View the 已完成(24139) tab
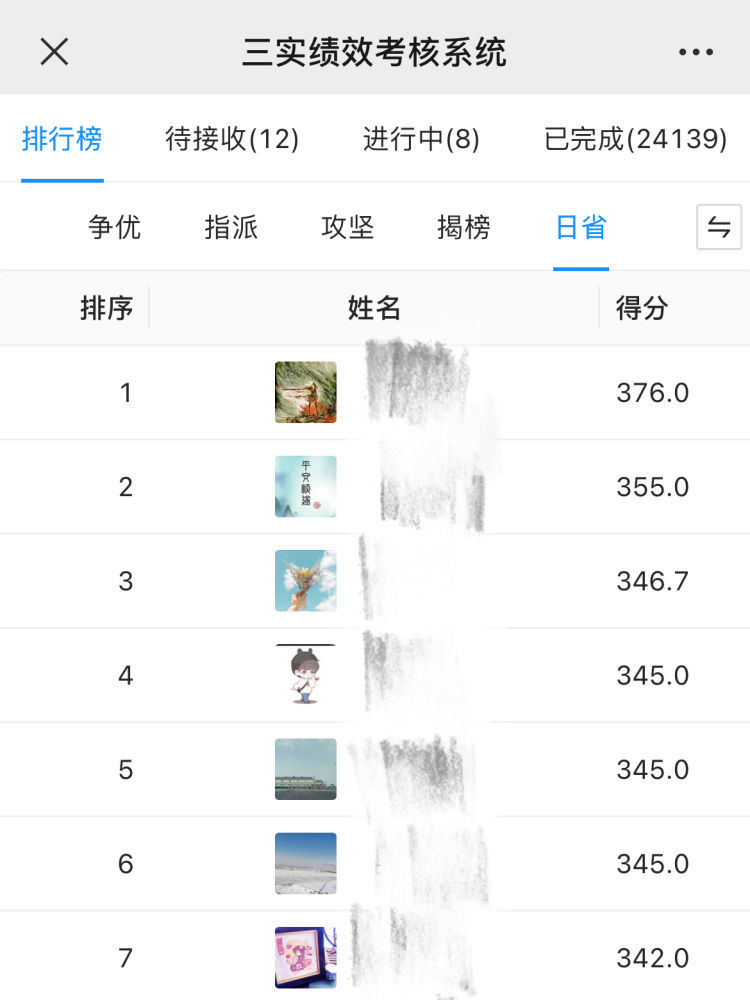 pos(635,139)
